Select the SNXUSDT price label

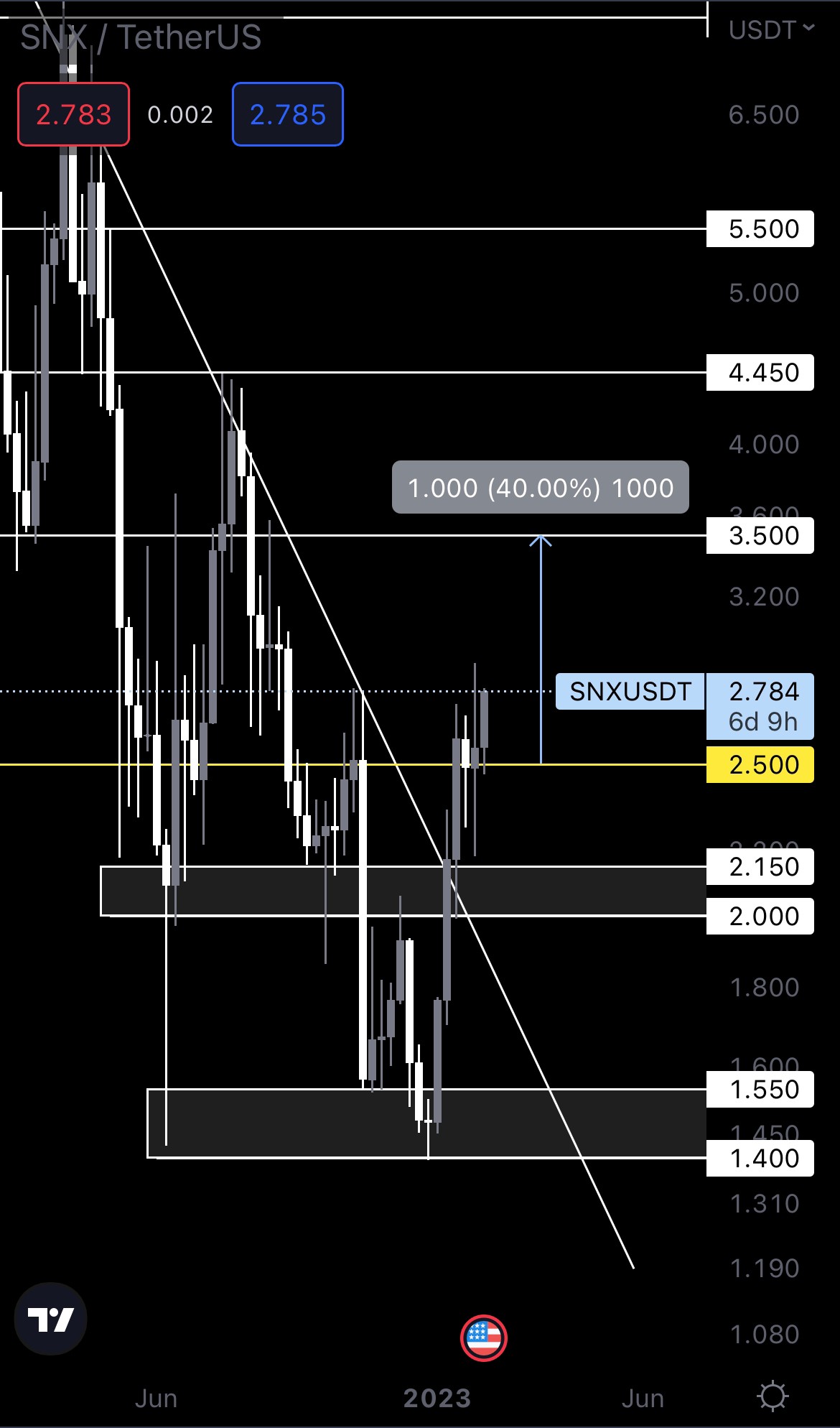630,692
